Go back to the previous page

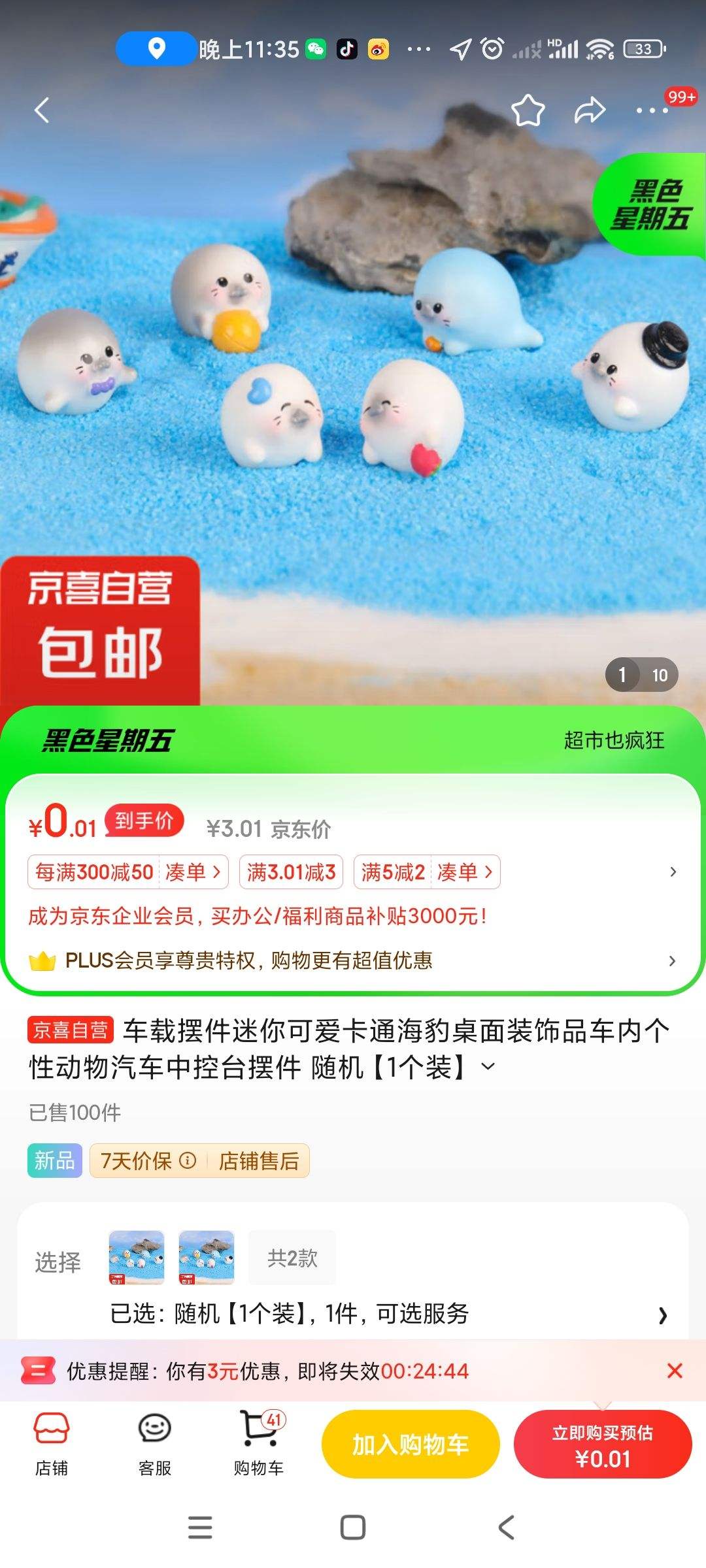(42, 110)
